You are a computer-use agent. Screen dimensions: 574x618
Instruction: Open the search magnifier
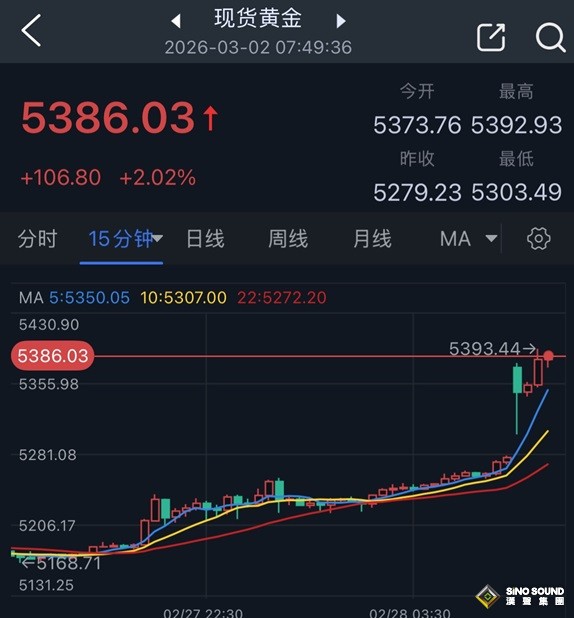550,37
